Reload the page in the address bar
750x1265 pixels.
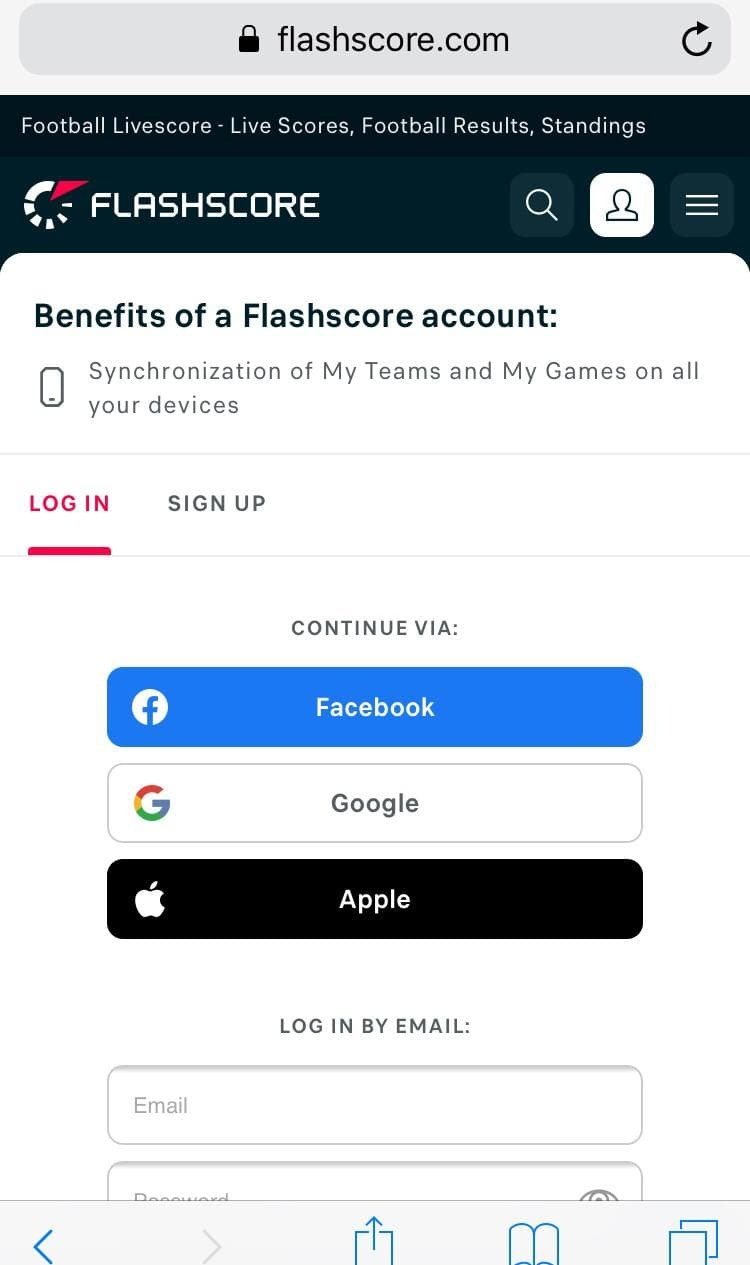click(696, 39)
